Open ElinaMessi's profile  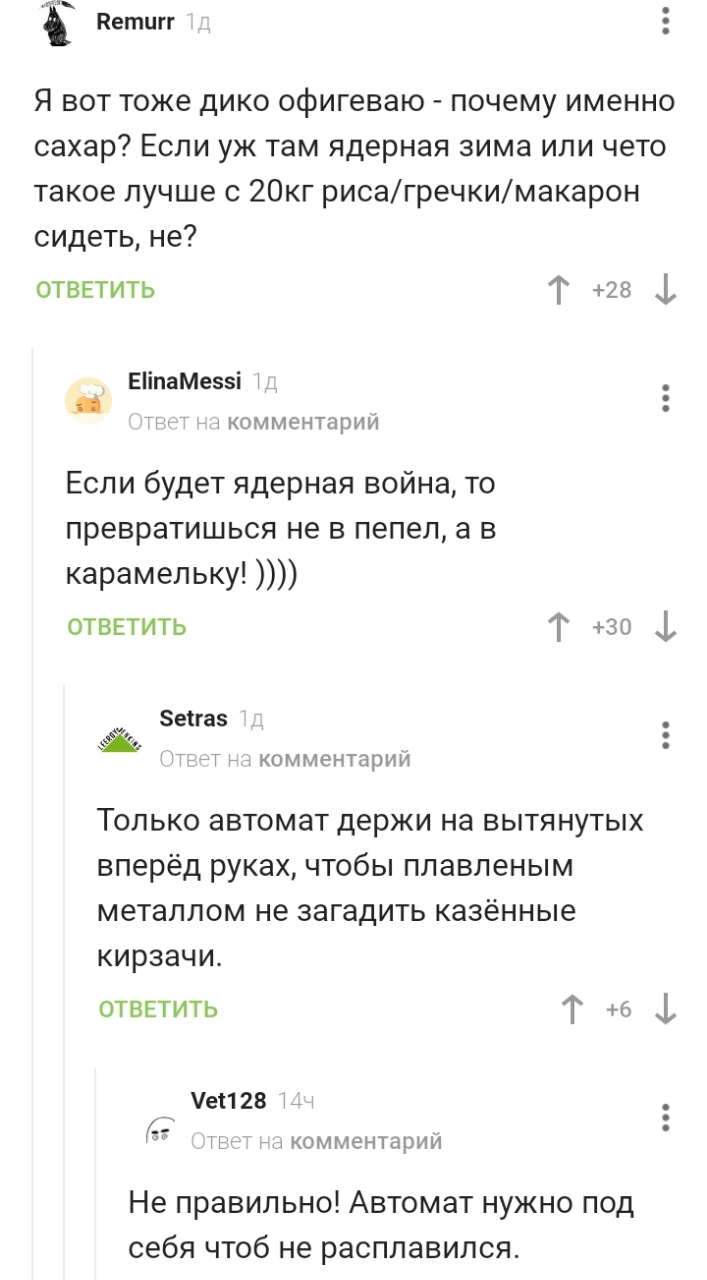tap(184, 381)
